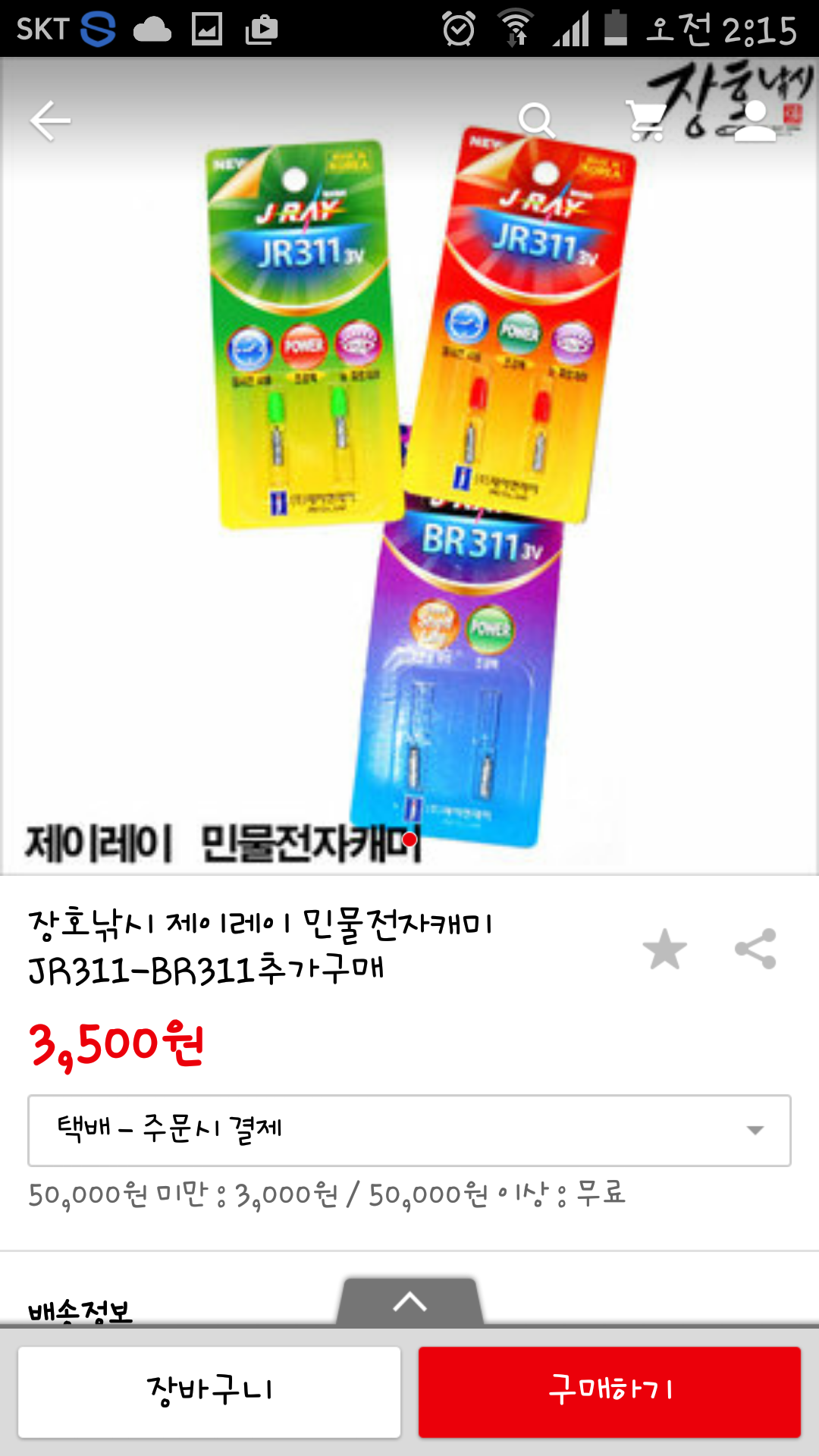This screenshot has height=1456, width=819.
Task: Open search with the magnifier icon
Action: coord(537,121)
